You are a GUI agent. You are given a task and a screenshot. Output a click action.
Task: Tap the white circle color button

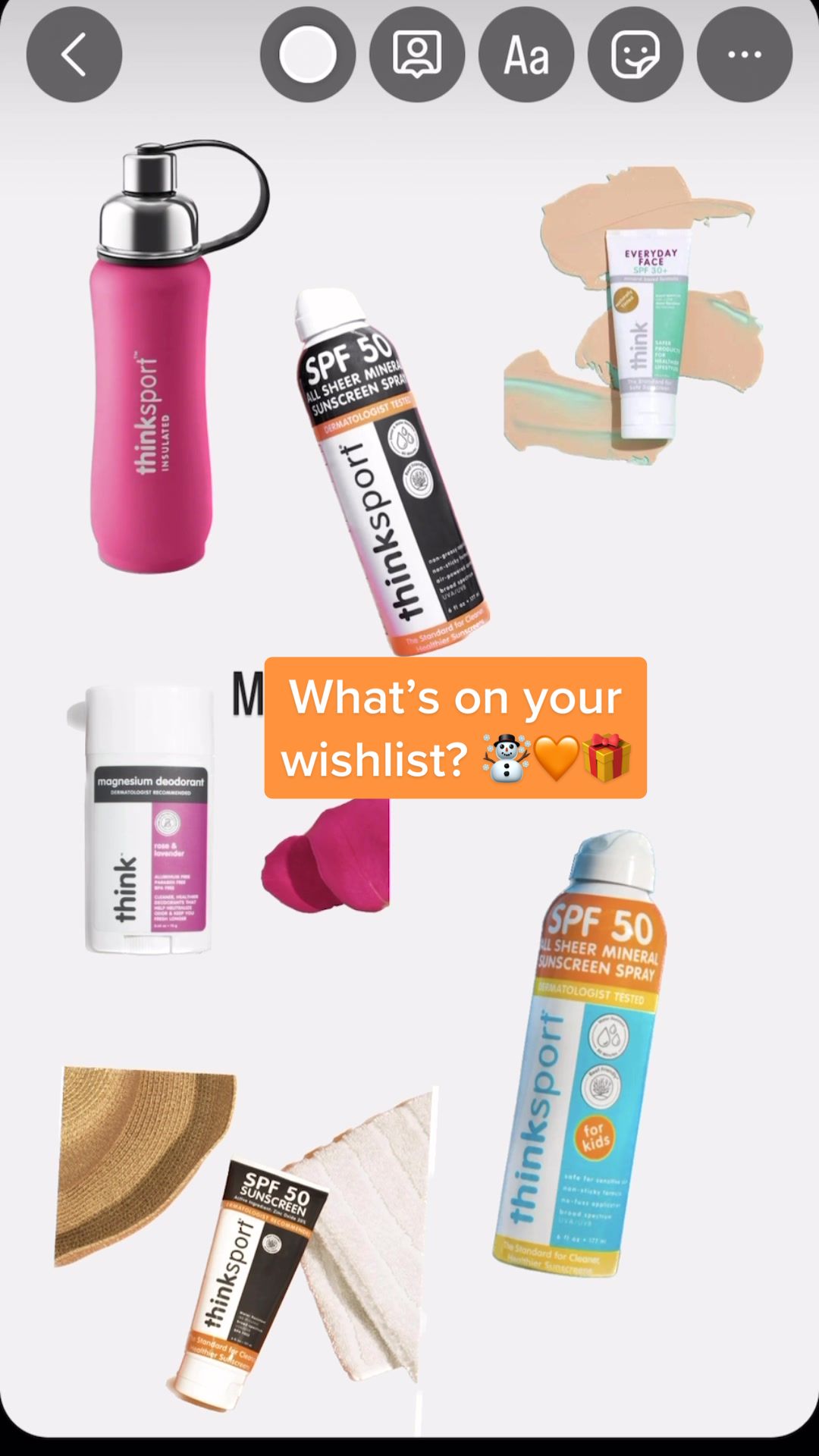tap(308, 55)
